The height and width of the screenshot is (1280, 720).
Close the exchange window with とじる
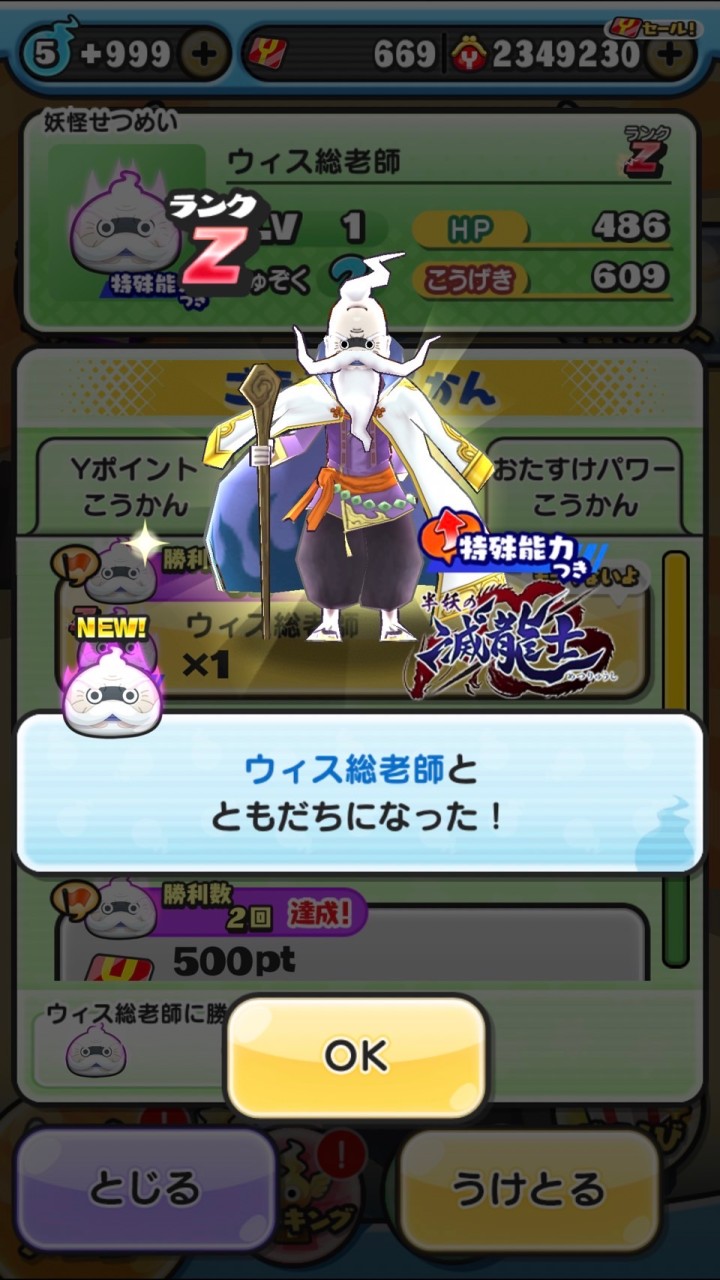click(146, 1189)
